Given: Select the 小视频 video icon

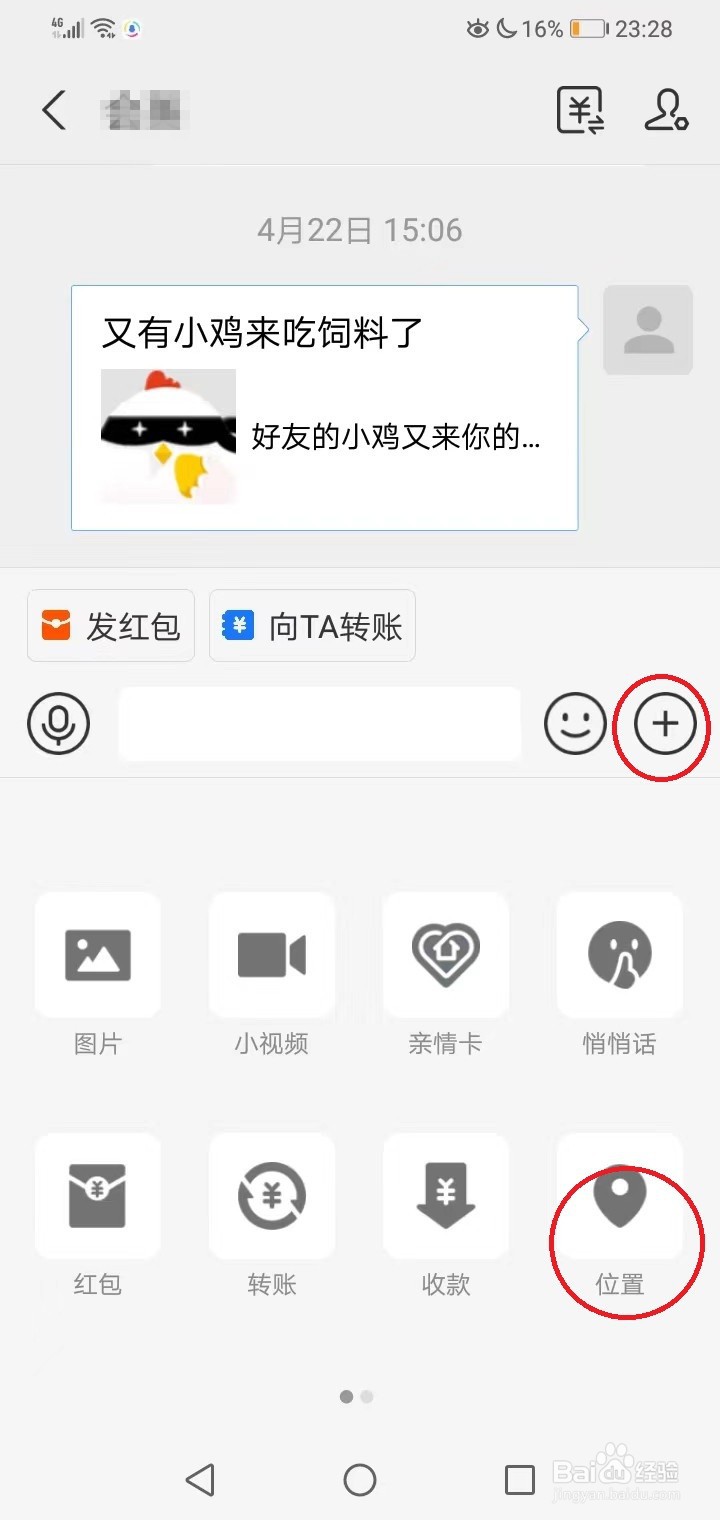Looking at the screenshot, I should (271, 953).
